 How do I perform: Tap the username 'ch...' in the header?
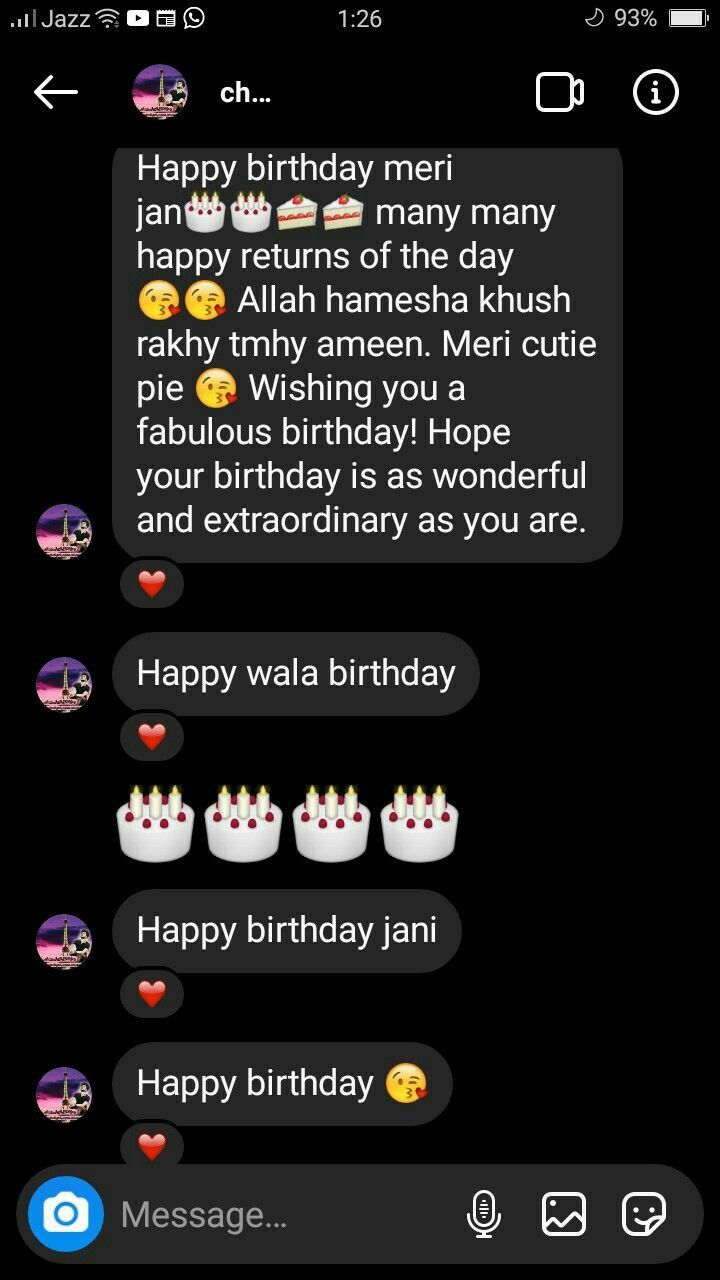click(x=243, y=93)
